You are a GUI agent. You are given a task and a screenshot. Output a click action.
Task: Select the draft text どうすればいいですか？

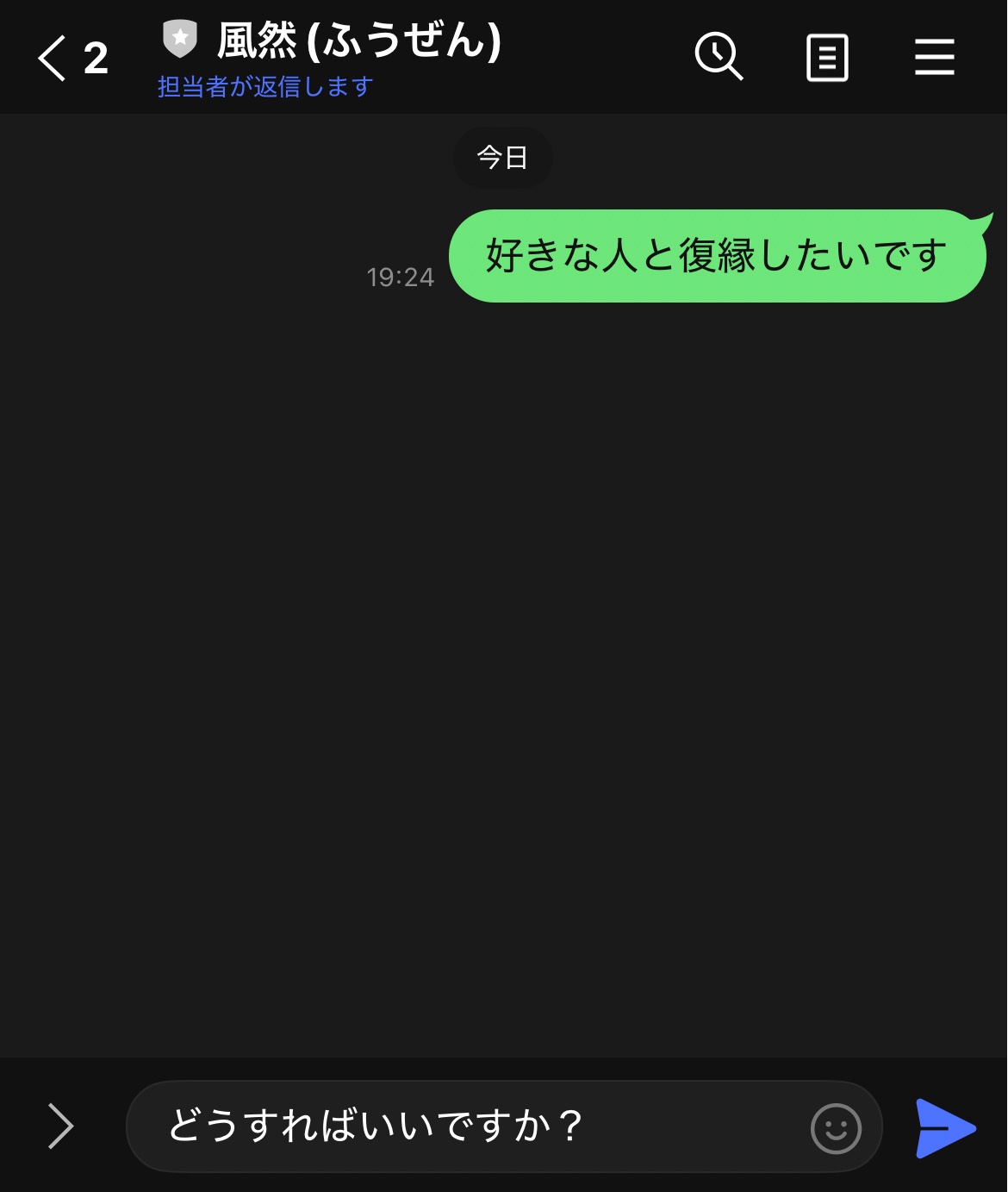[x=376, y=1125]
